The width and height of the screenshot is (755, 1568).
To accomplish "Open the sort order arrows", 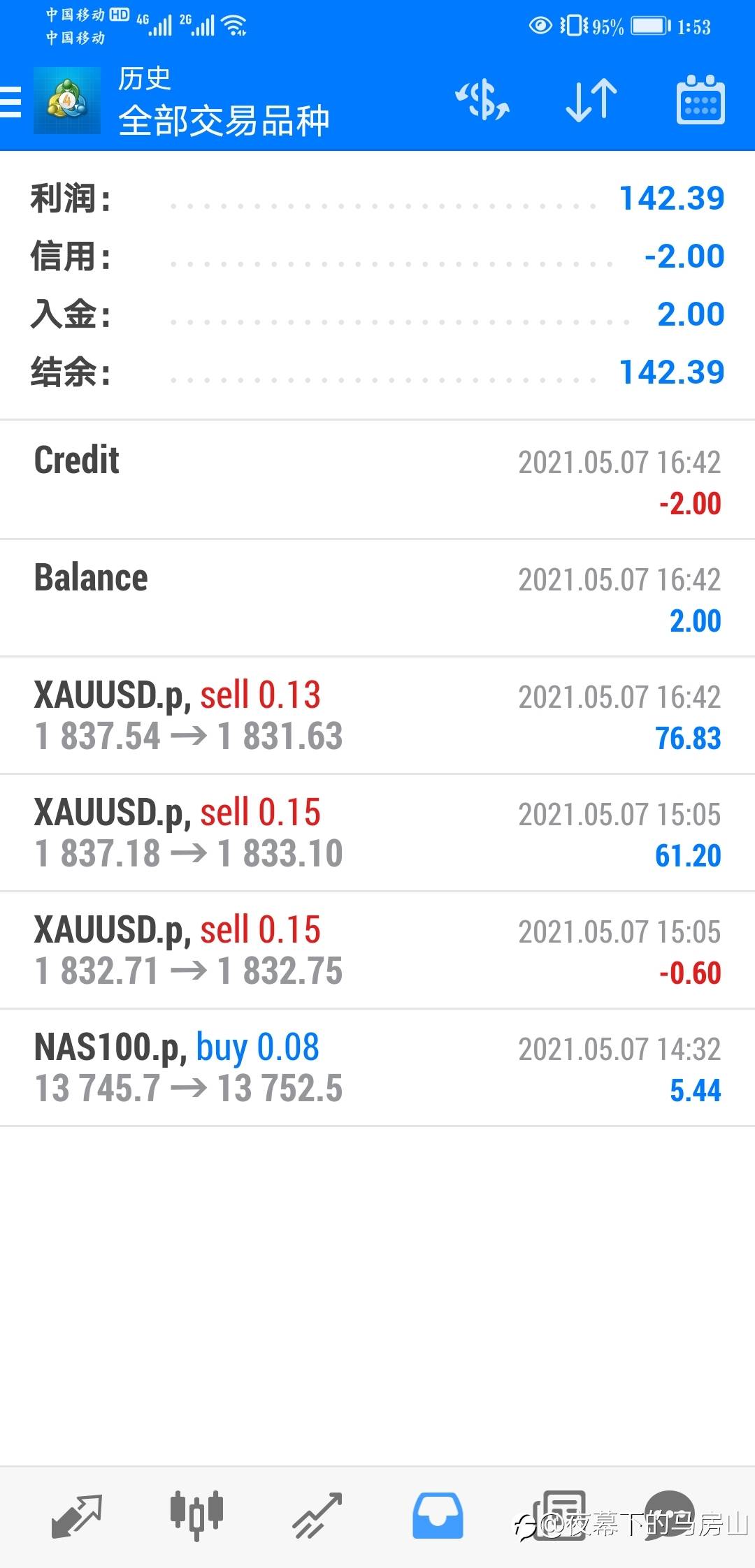I will pyautogui.click(x=591, y=100).
